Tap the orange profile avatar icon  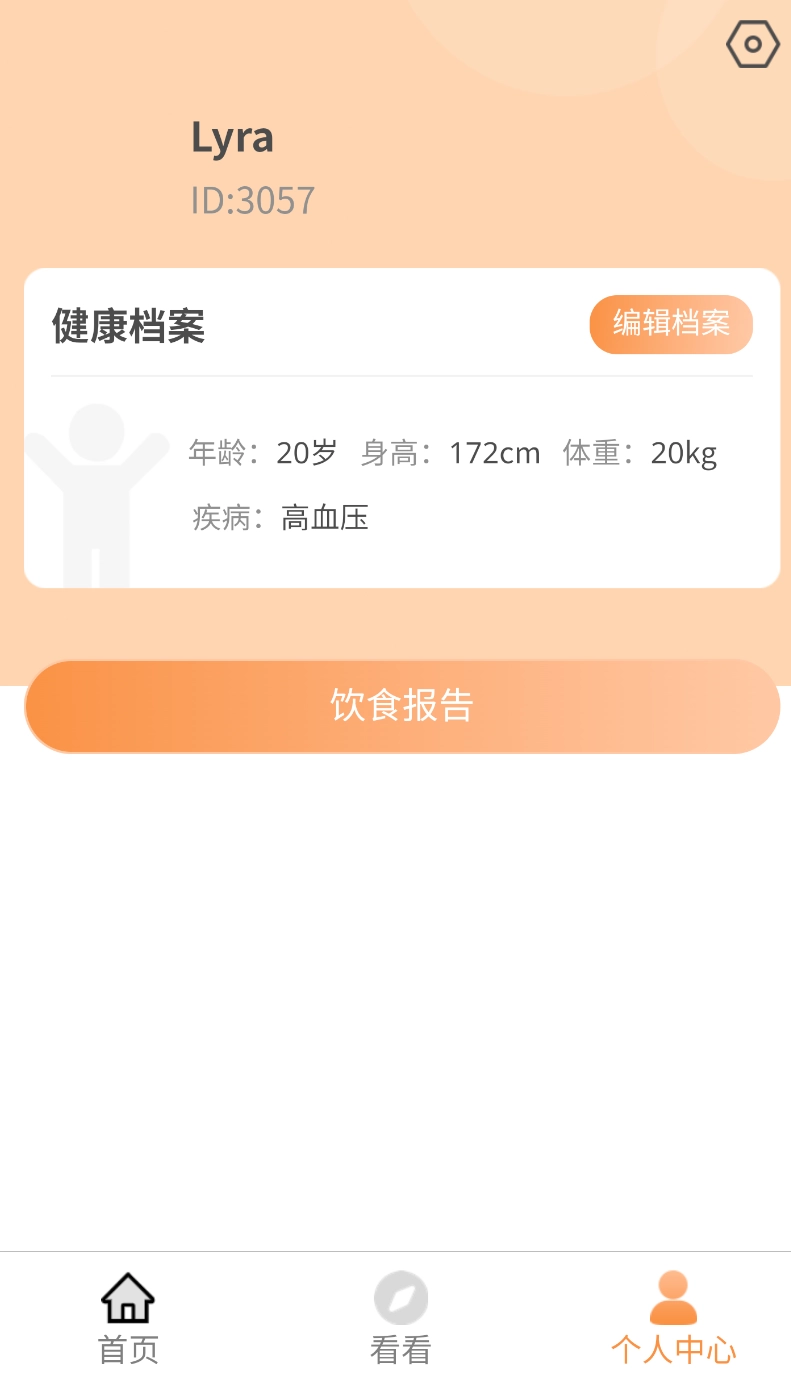[x=673, y=1297]
